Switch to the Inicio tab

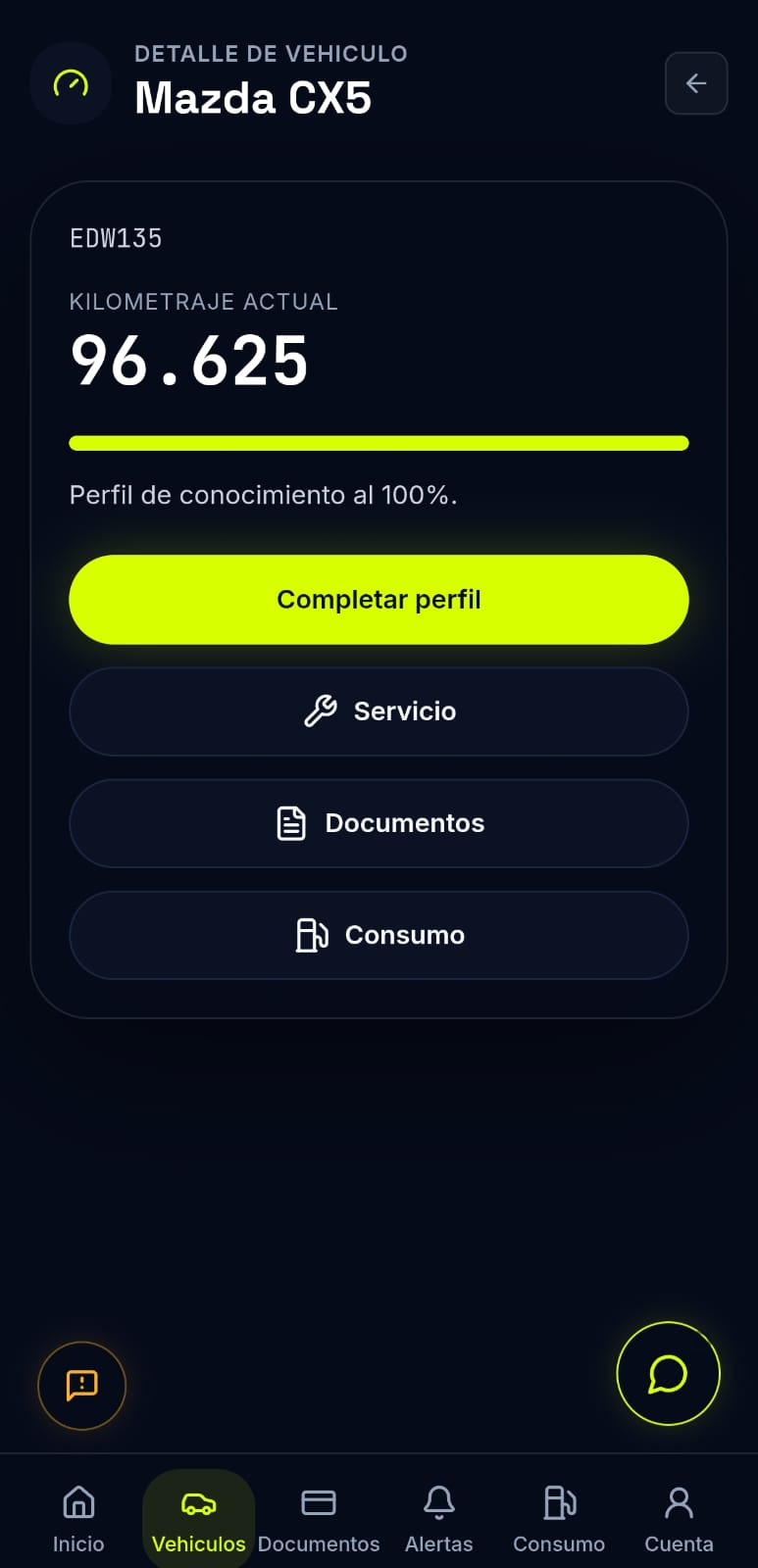pyautogui.click(x=78, y=1519)
